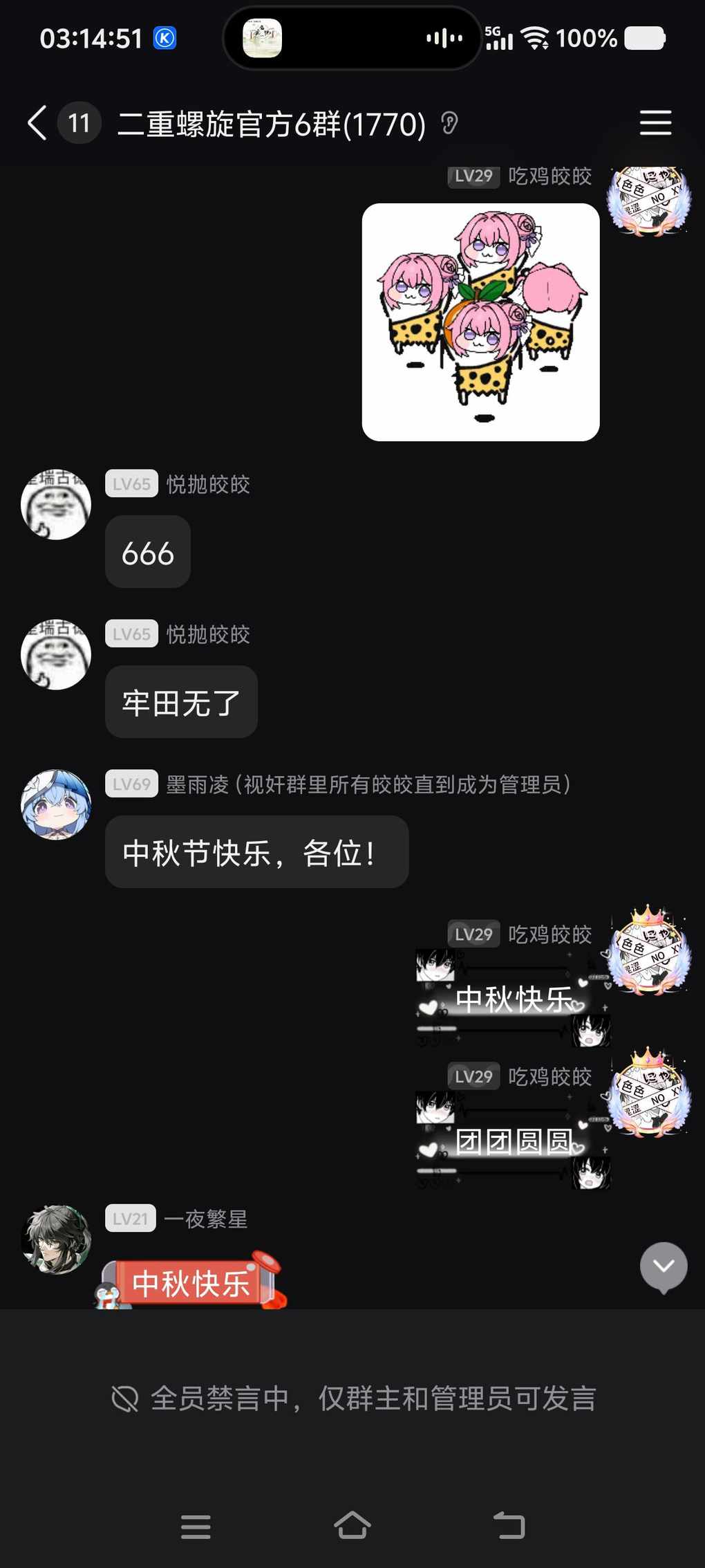The image size is (705, 1568).
Task: Jump to latest messages with down arrow
Action: [x=663, y=1266]
